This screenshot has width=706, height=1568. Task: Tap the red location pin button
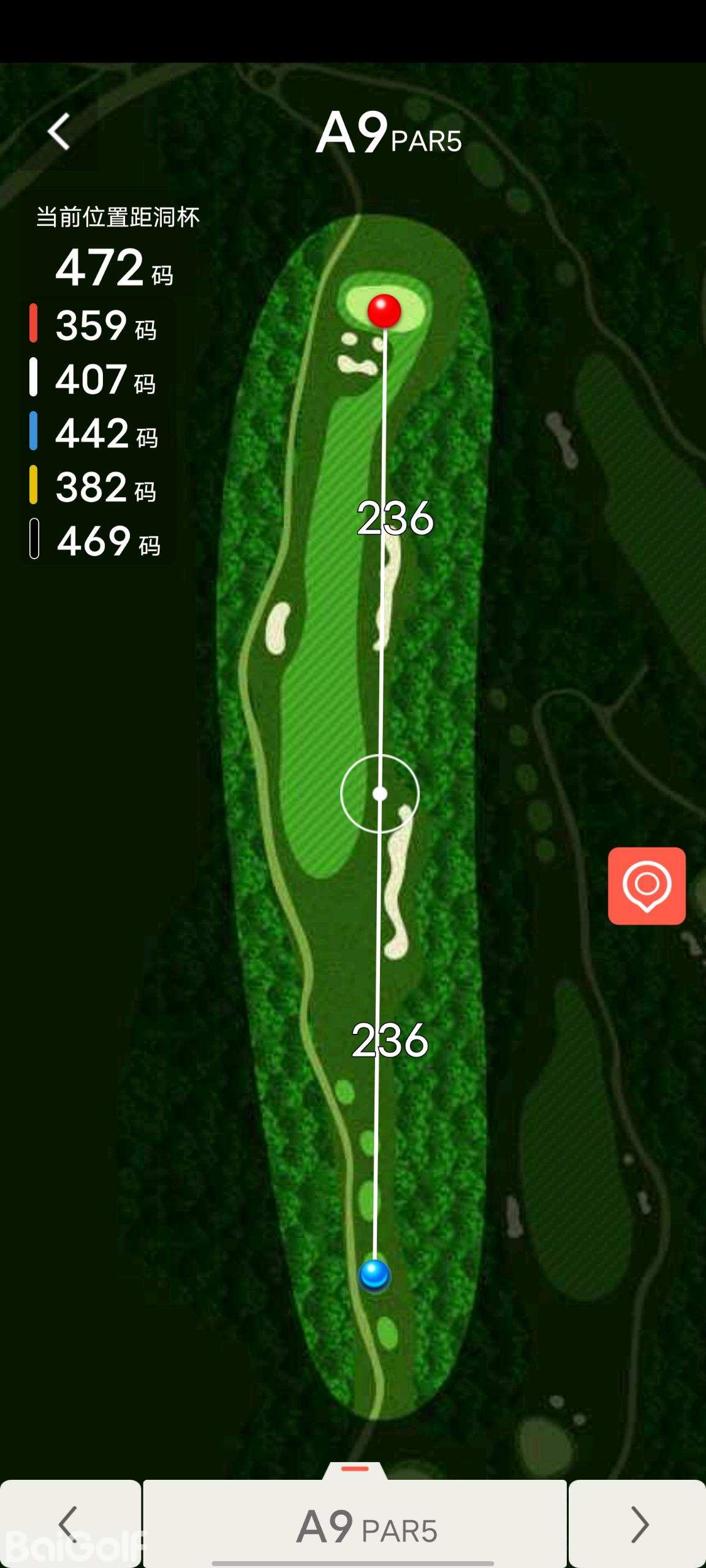pos(647,886)
